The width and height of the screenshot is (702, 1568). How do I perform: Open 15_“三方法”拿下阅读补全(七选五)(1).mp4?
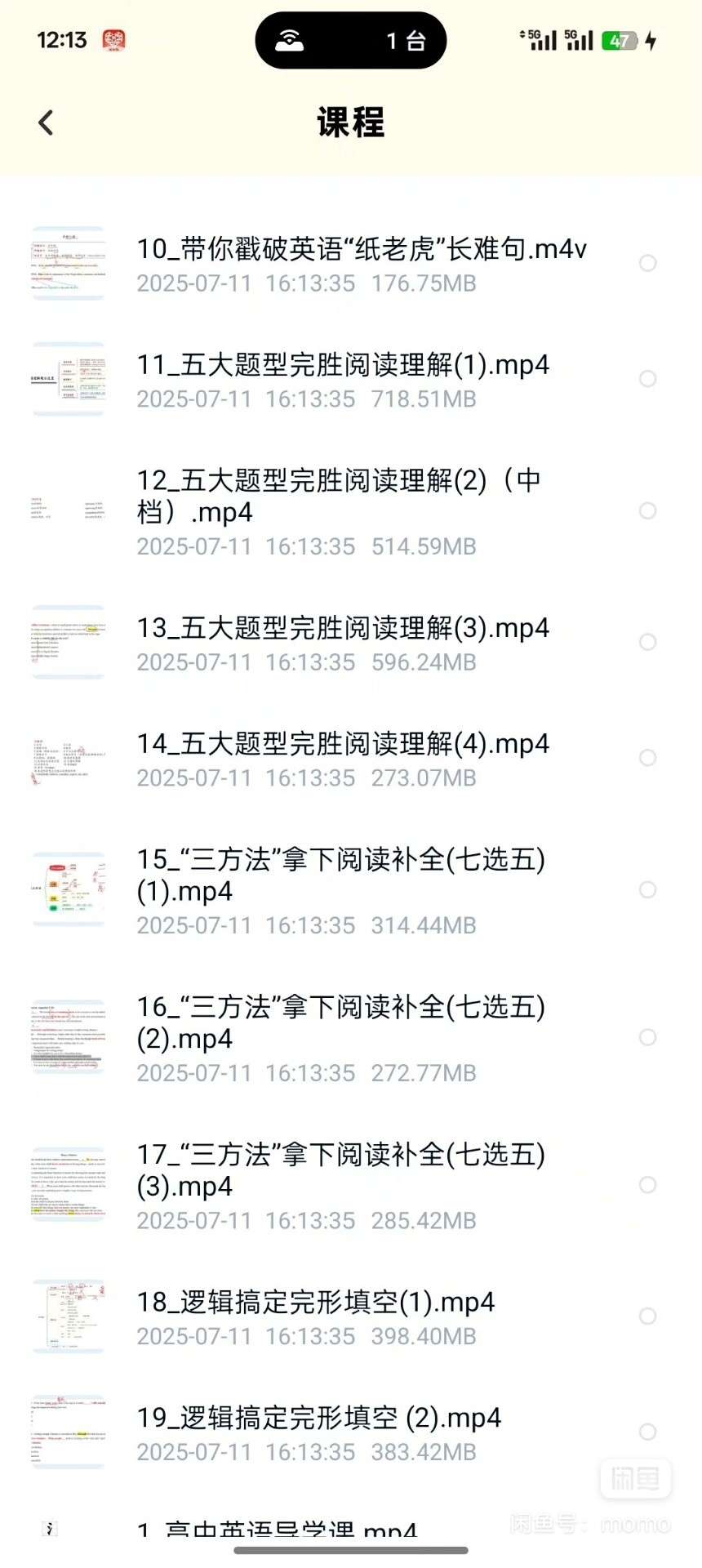tap(340, 890)
